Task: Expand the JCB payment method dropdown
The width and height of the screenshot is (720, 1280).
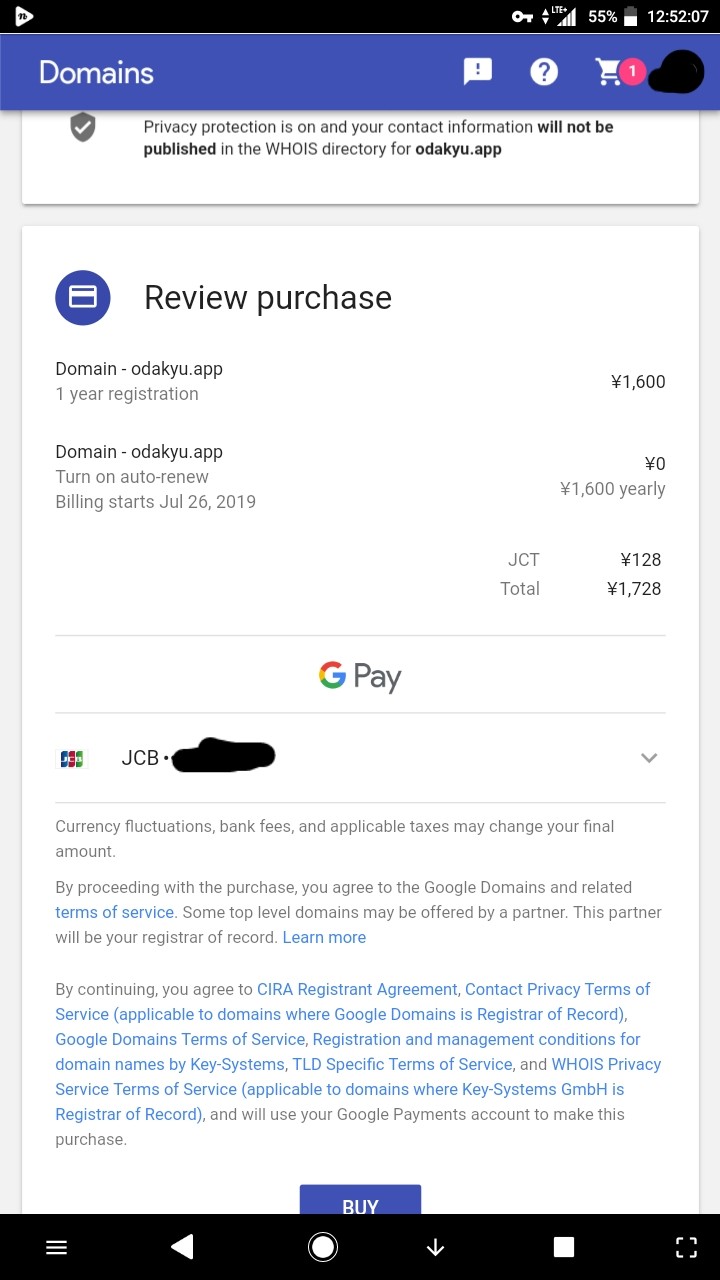Action: pyautogui.click(x=649, y=758)
